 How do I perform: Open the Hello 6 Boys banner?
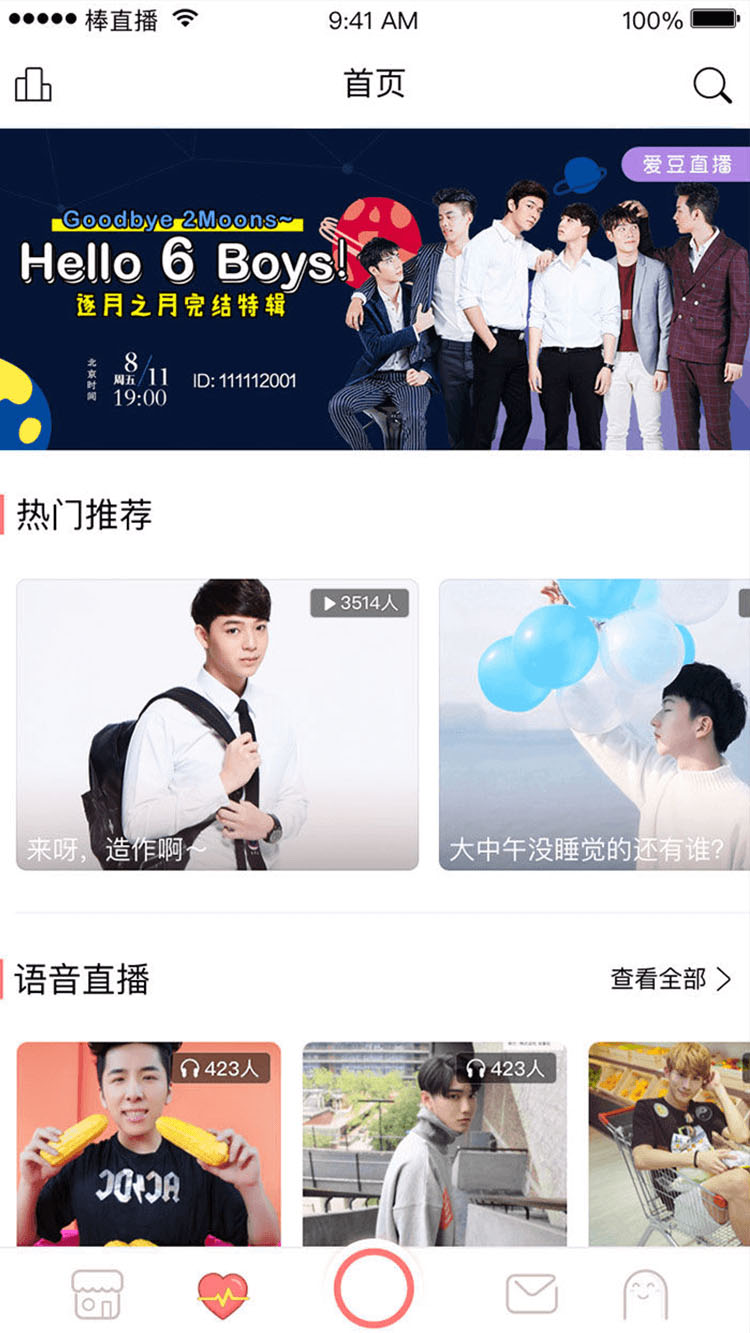[x=375, y=289]
